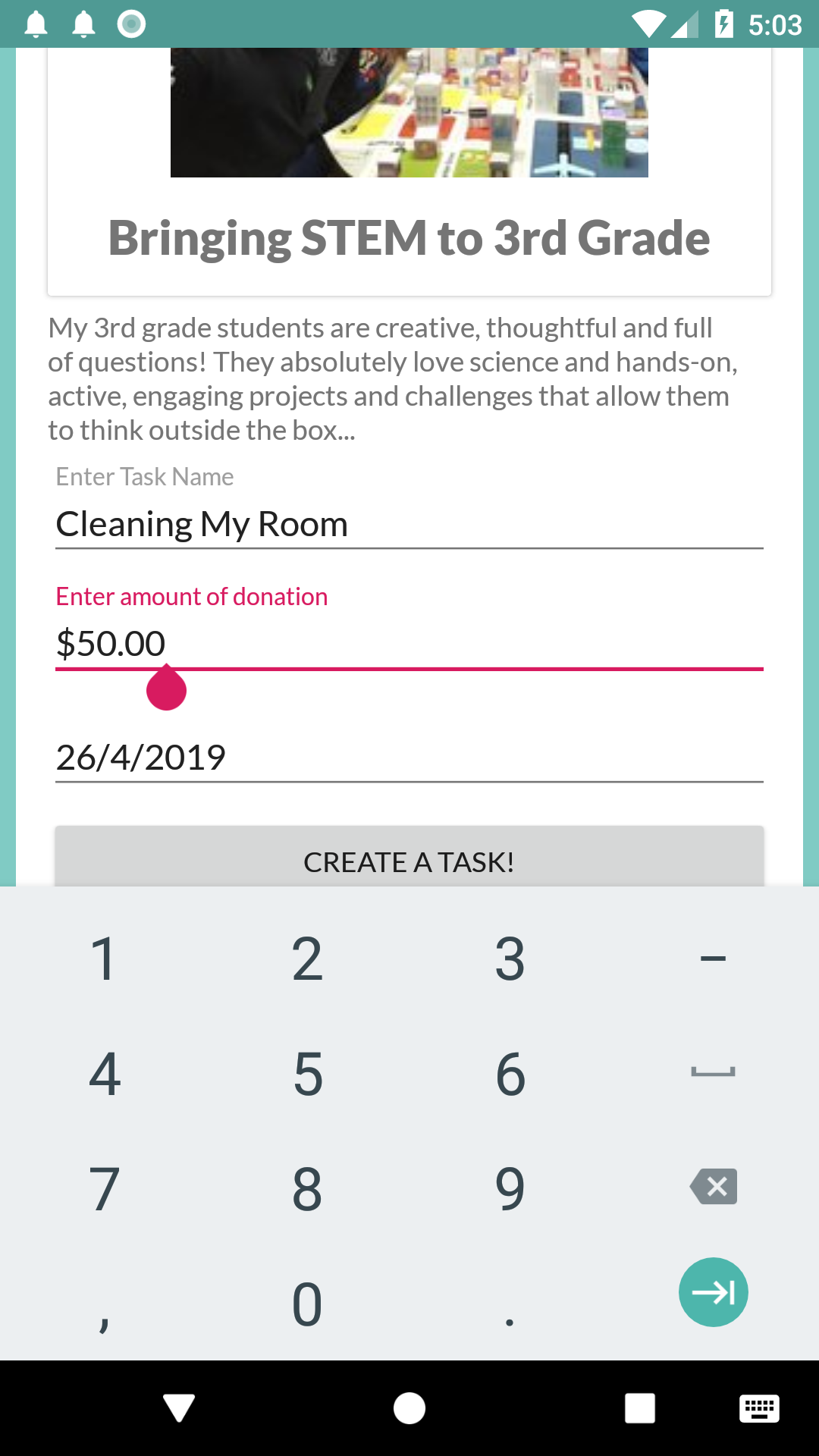Image resolution: width=819 pixels, height=1456 pixels.
Task: Open the Bringing STEM to 3rd Grade card
Action: [409, 237]
